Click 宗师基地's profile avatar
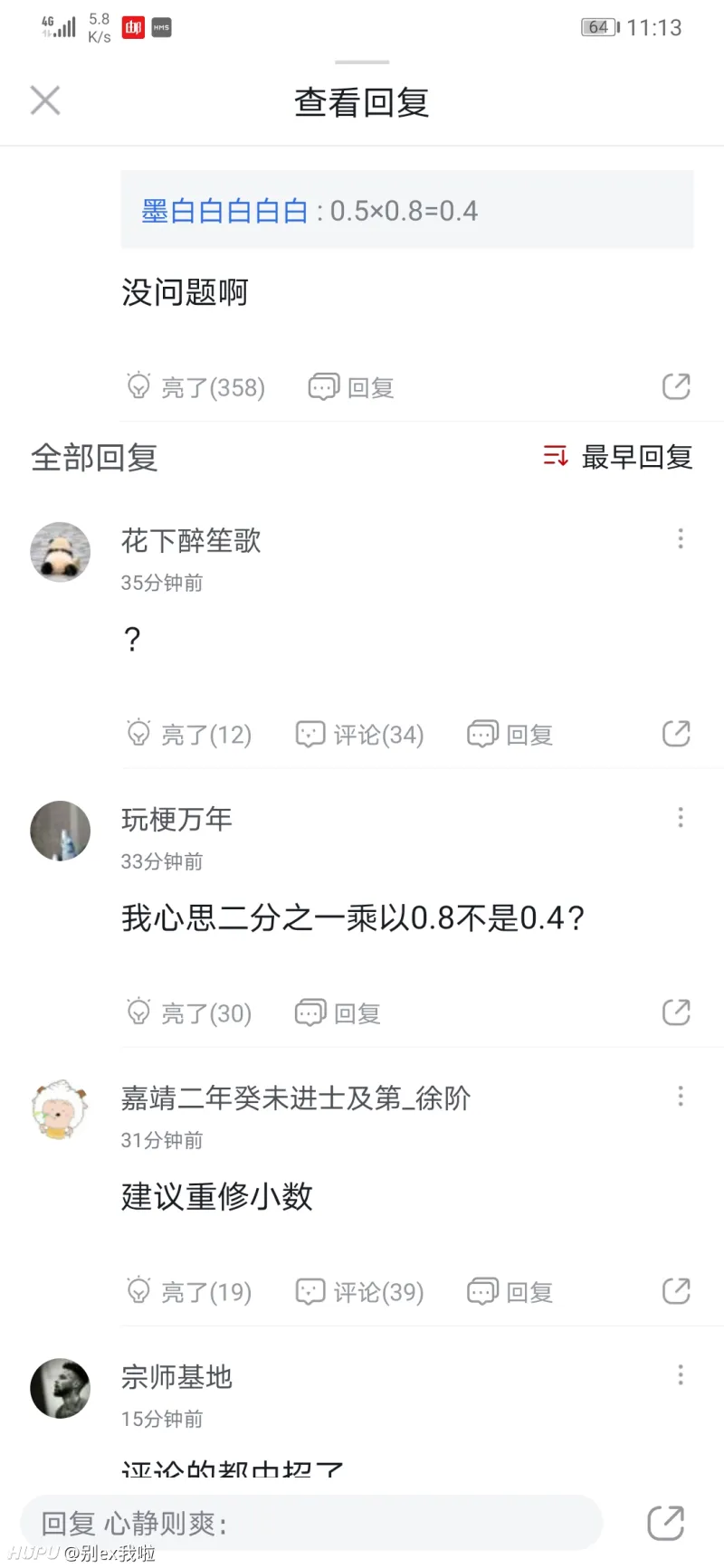The image size is (724, 1568). coord(60,1388)
